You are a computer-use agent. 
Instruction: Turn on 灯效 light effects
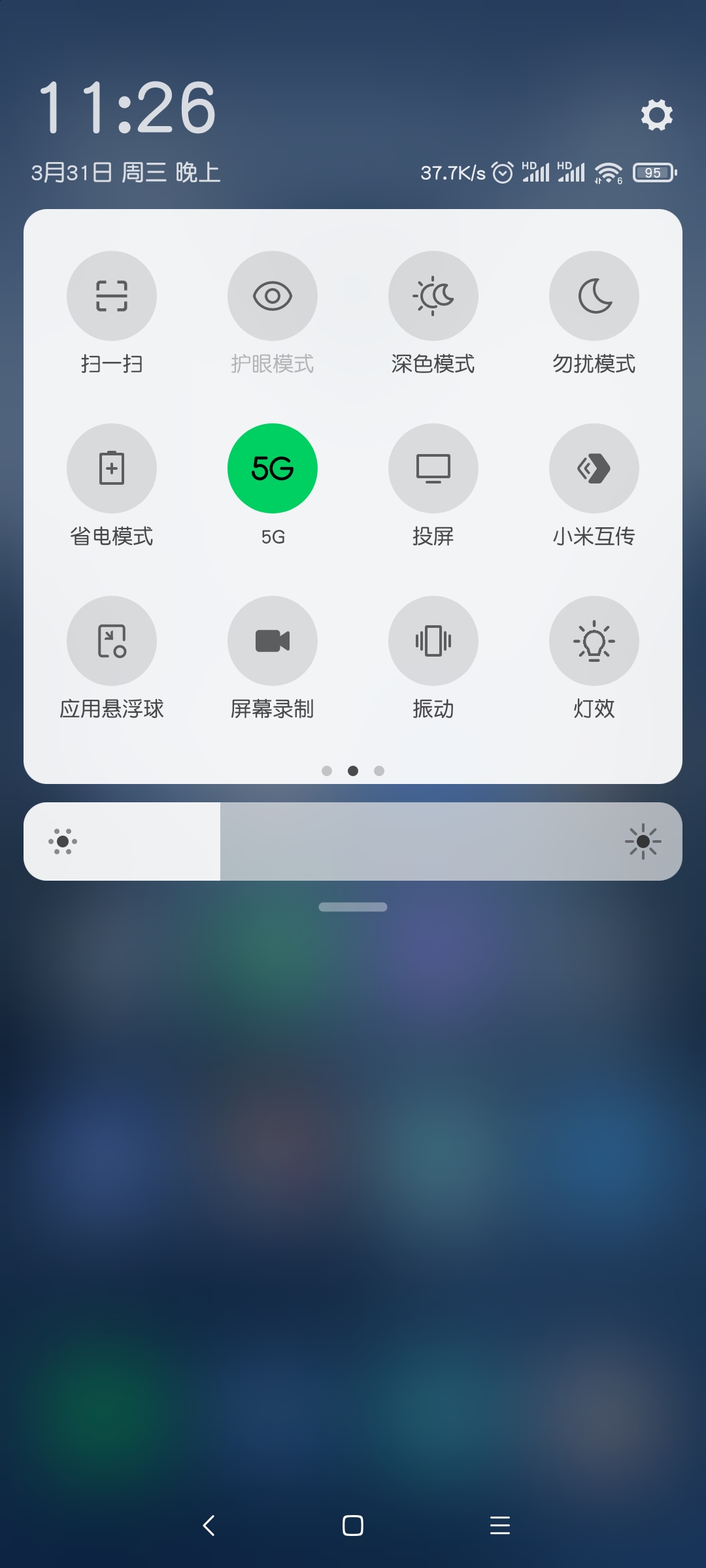coord(594,641)
